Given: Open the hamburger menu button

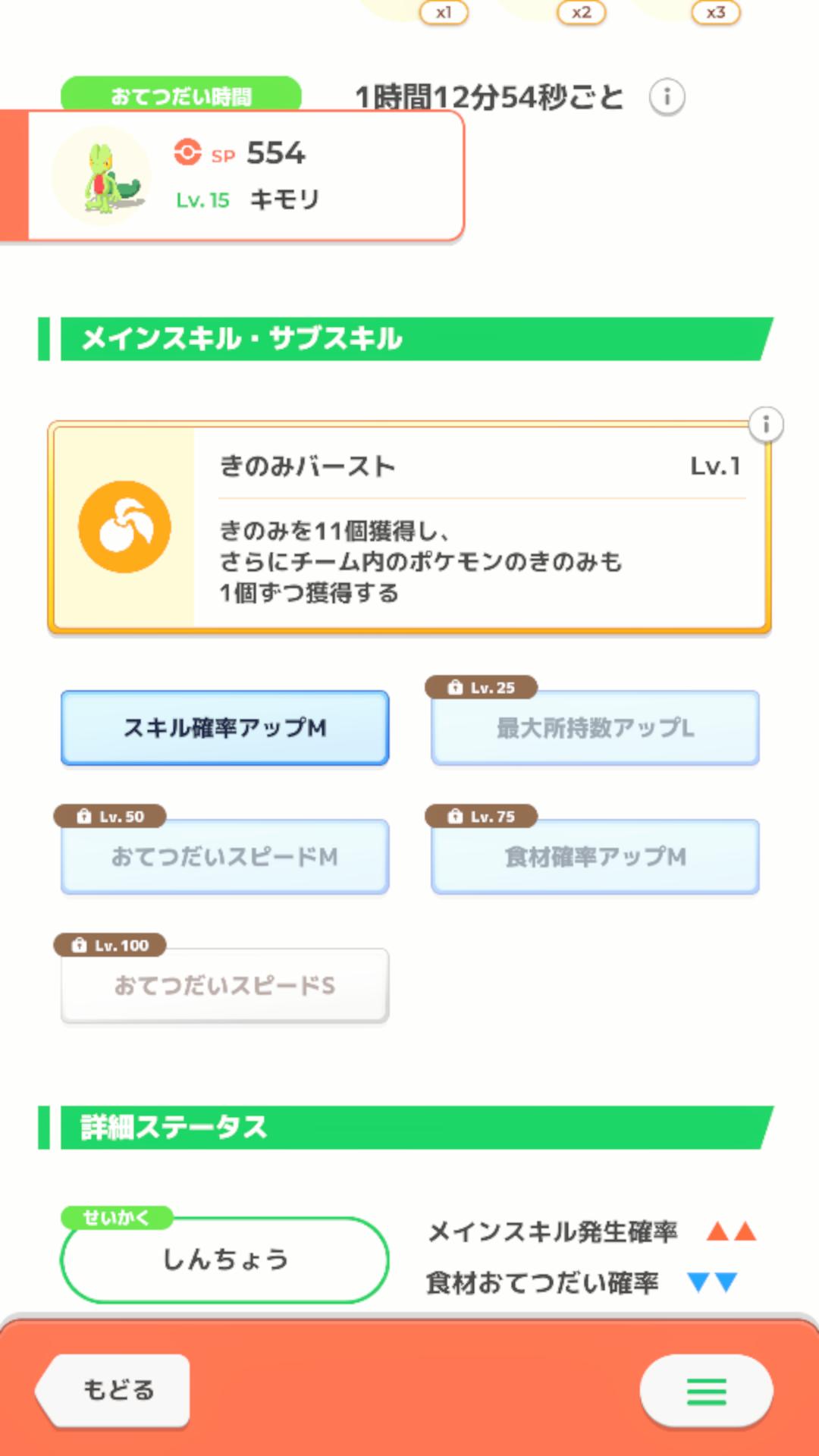Looking at the screenshot, I should (x=706, y=1392).
